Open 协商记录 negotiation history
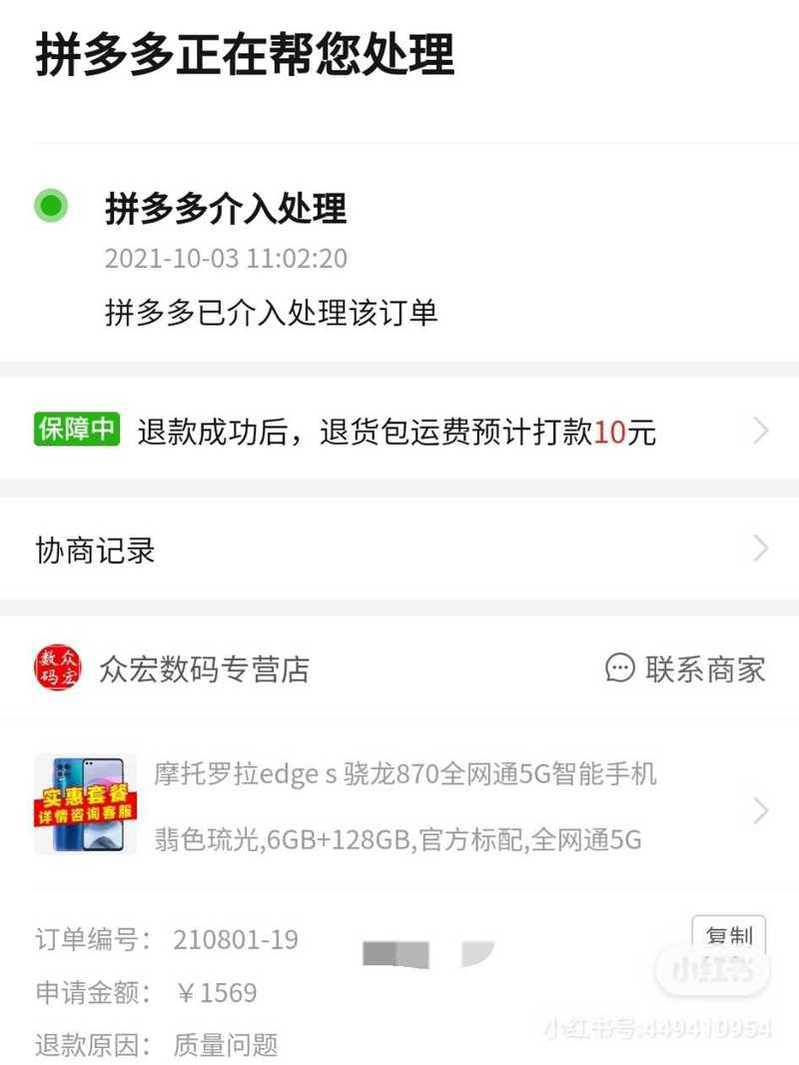Image resolution: width=799 pixels, height=1065 pixels. (x=400, y=550)
